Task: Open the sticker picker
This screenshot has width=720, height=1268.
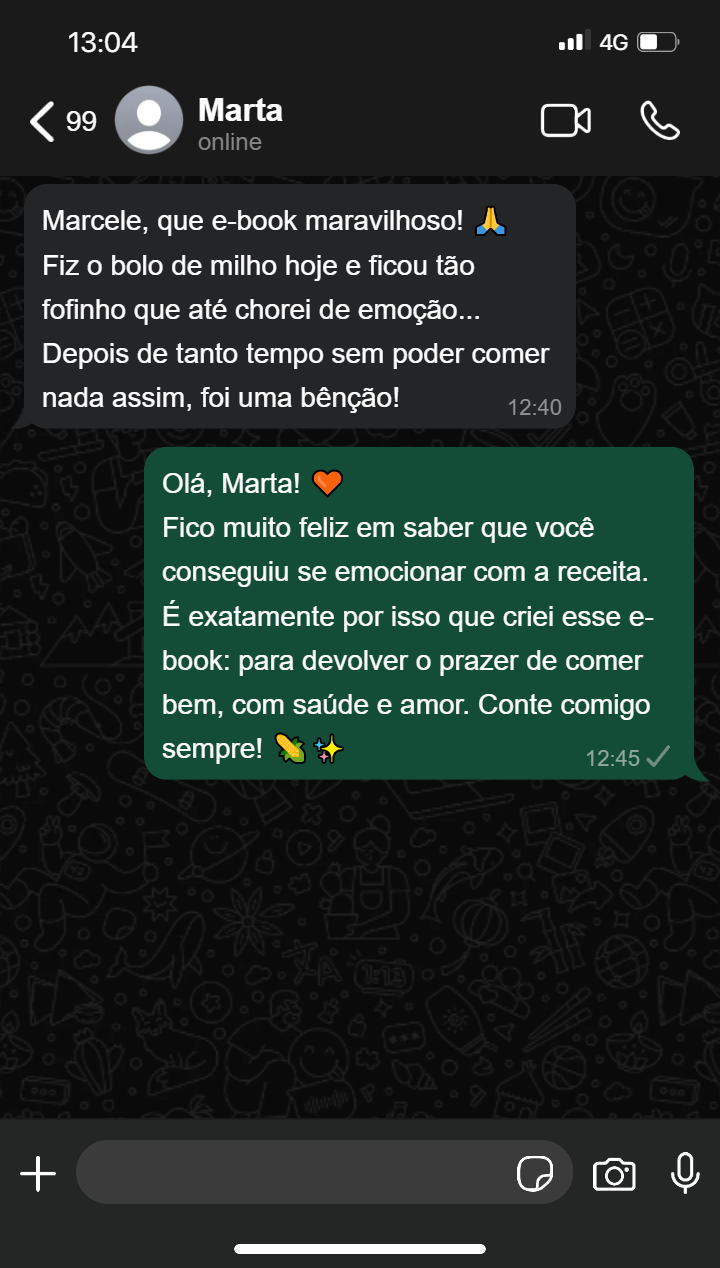Action: click(x=535, y=1173)
